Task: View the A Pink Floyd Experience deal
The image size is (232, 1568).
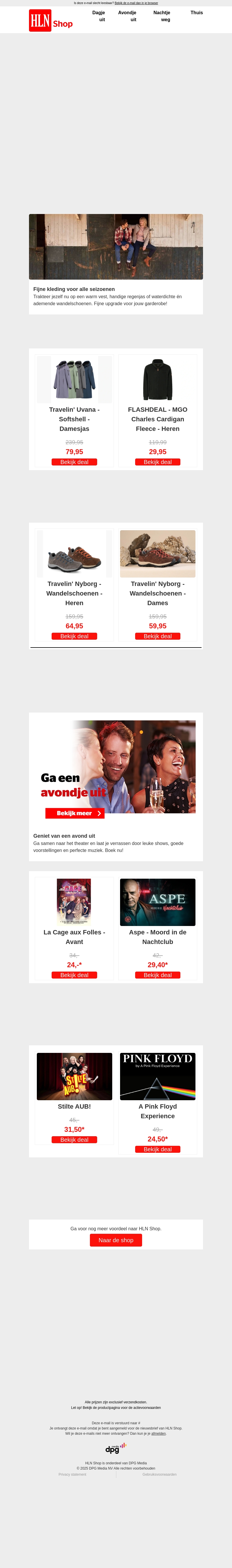Action: point(157,1149)
